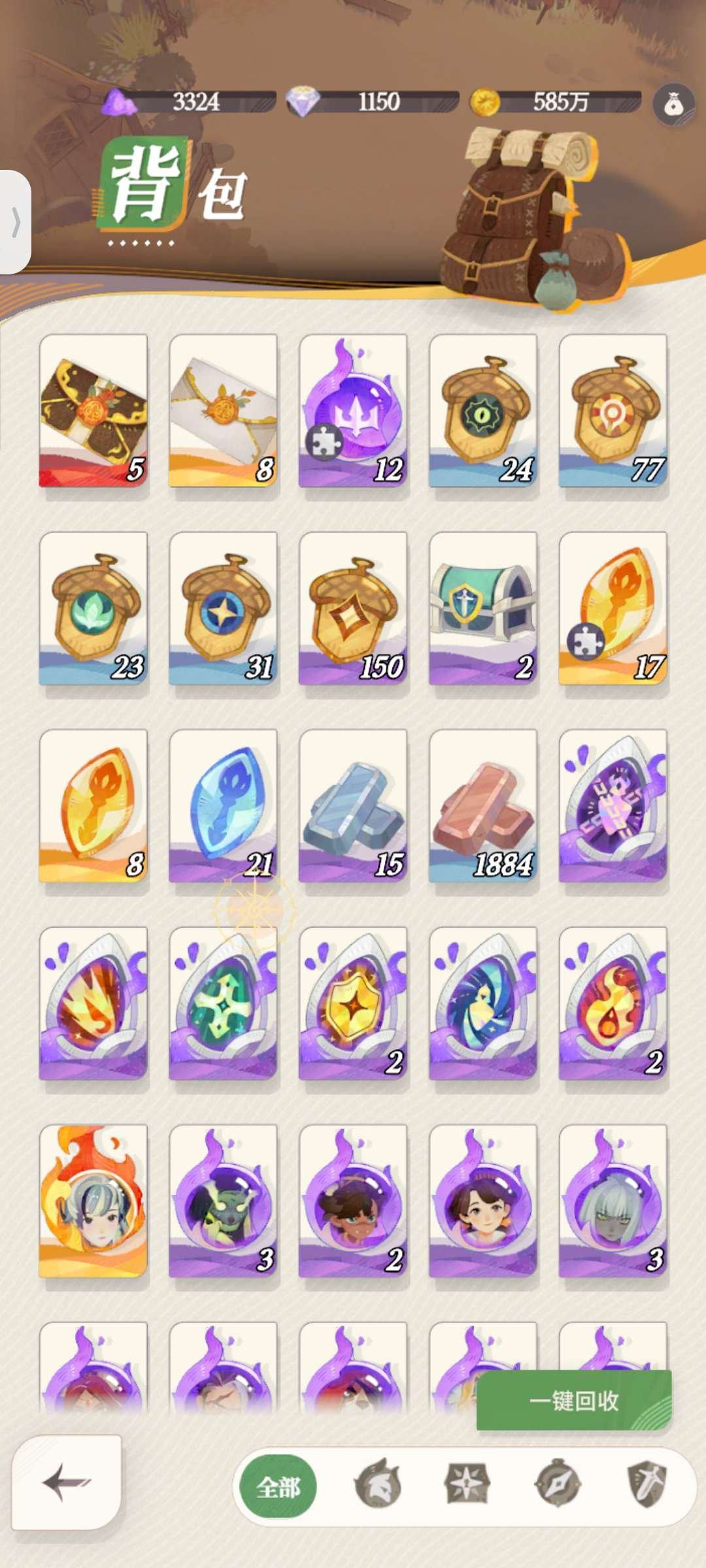Screen dimensions: 706x1568
Task: Select the acorn item with 77
Action: point(613,410)
